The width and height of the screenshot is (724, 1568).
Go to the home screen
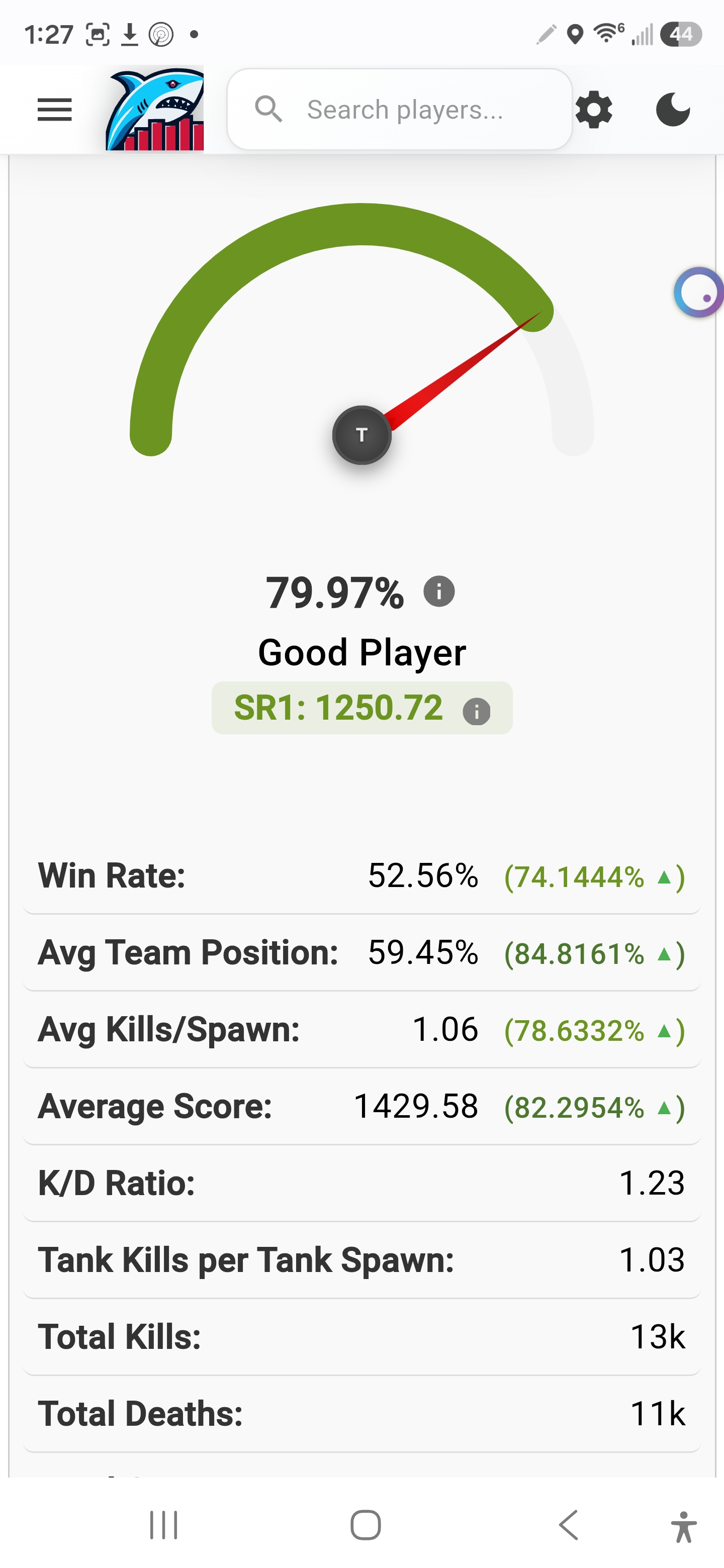point(366,1525)
